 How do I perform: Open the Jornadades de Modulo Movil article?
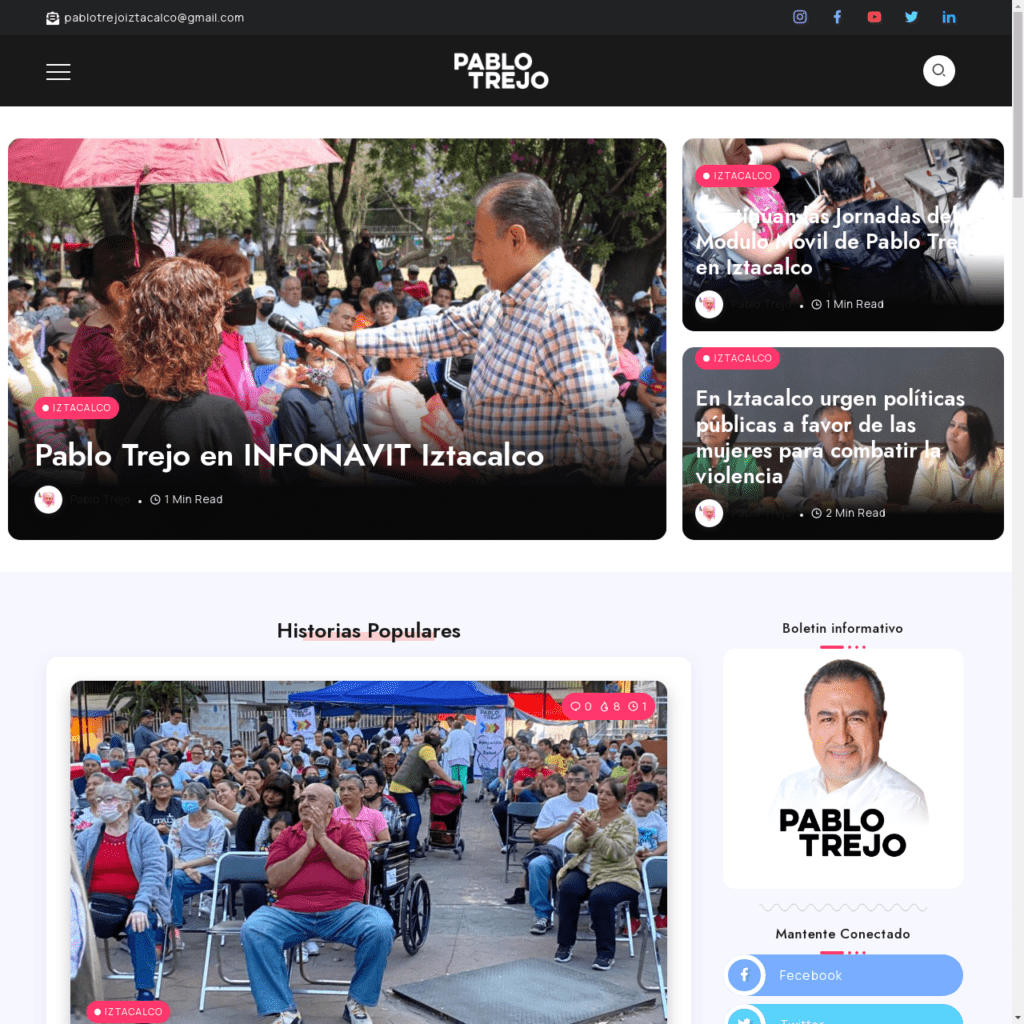[825, 242]
